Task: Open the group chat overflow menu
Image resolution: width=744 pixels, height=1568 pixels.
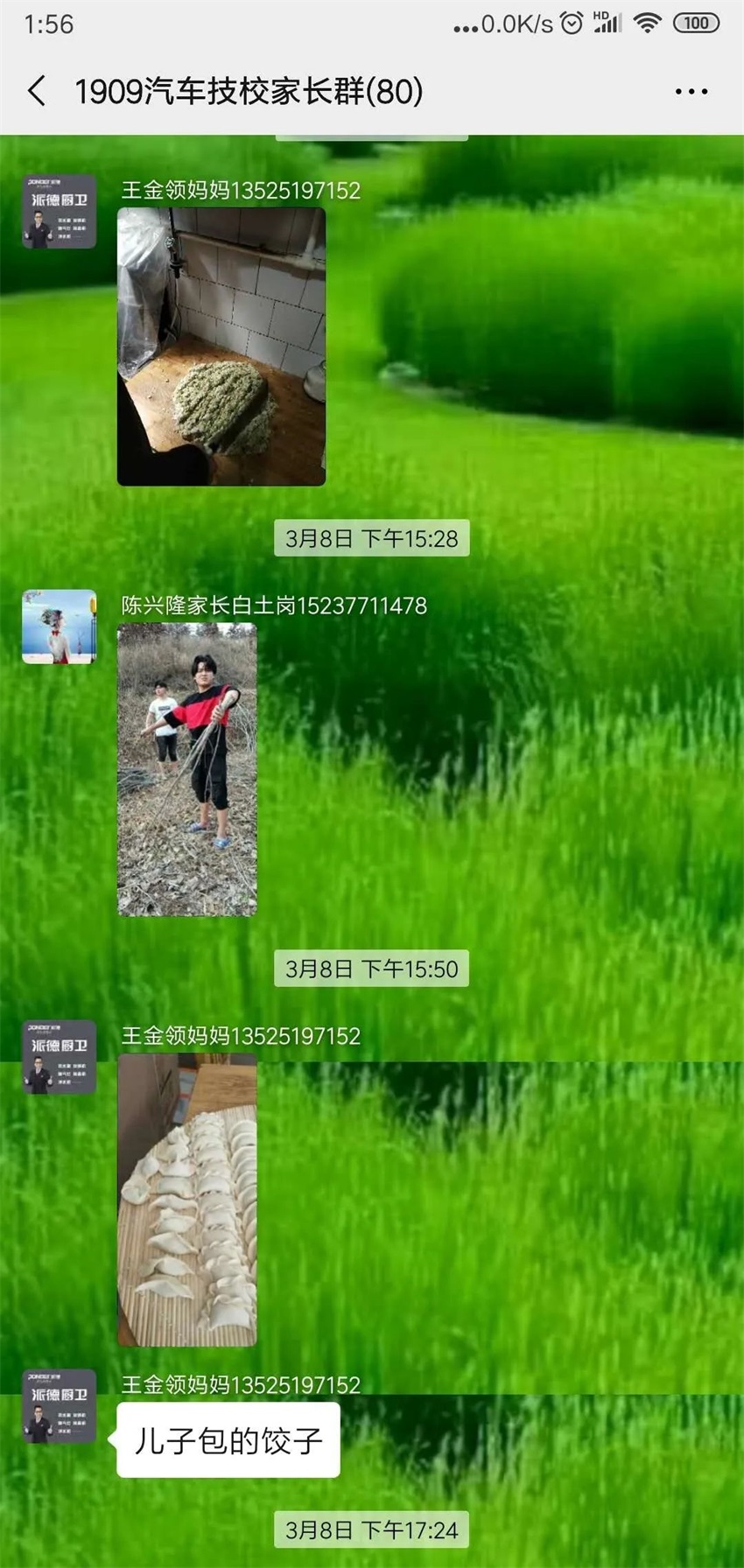Action: (x=691, y=92)
